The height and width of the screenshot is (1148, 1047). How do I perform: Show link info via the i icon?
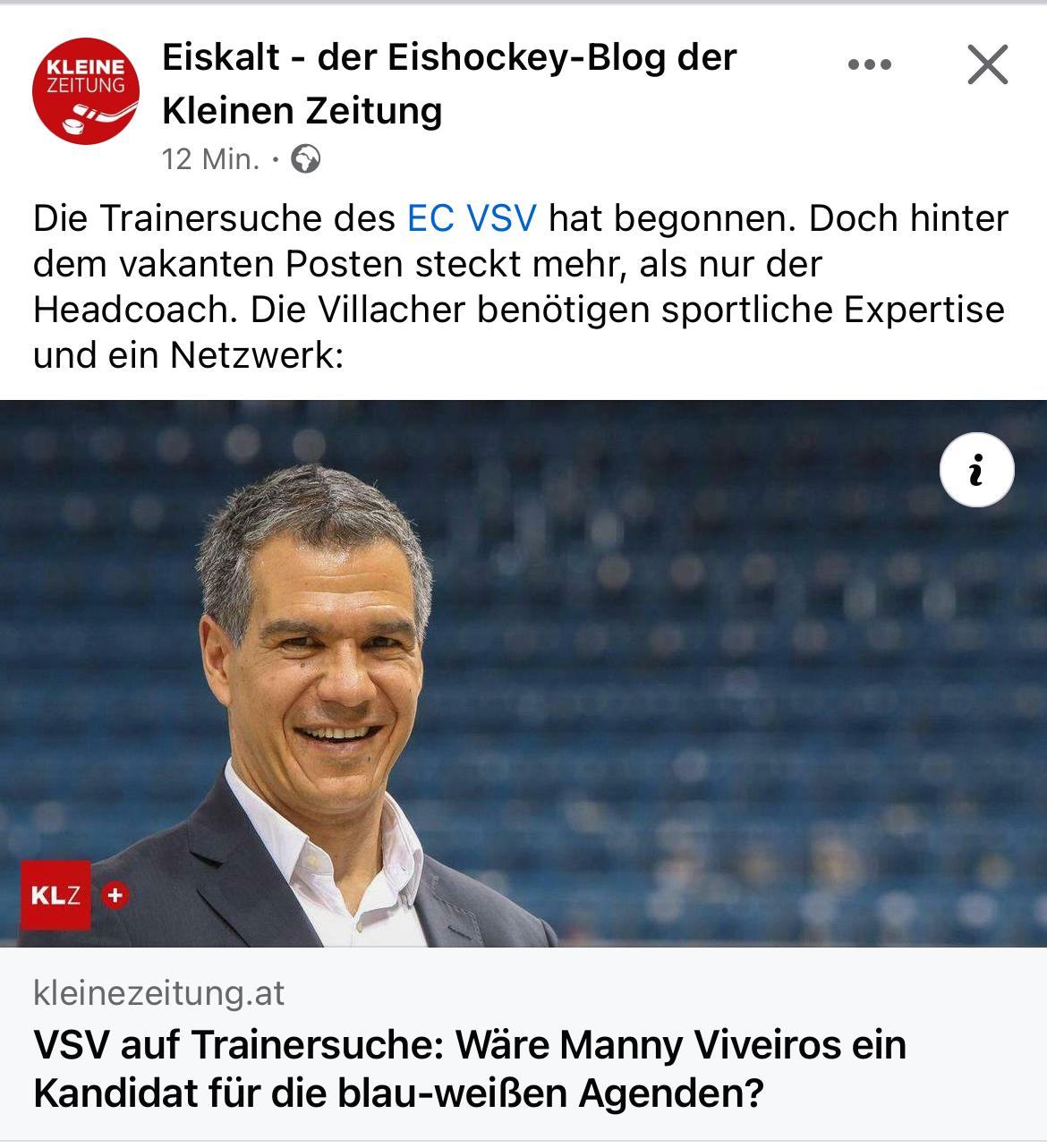(x=976, y=470)
